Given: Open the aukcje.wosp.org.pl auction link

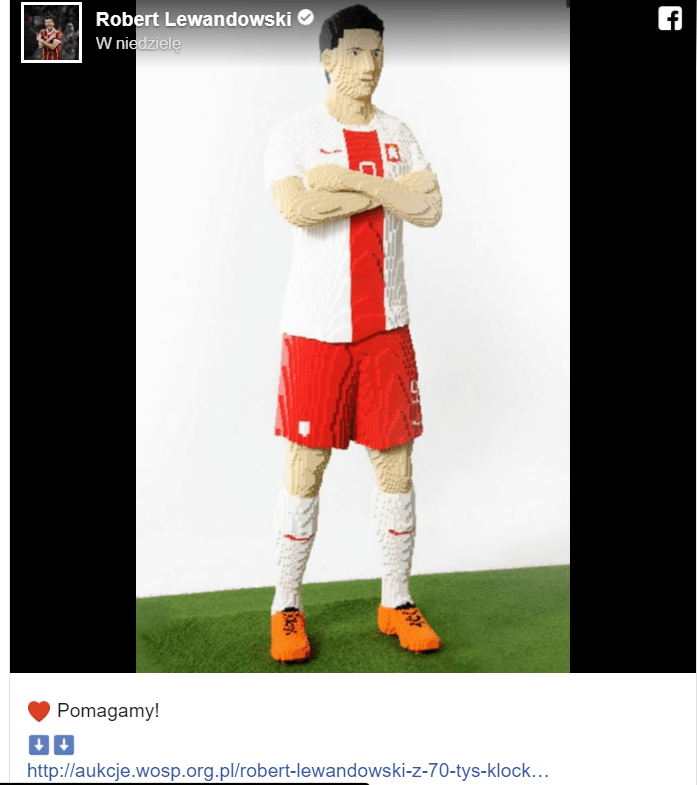Looking at the screenshot, I should [288, 771].
